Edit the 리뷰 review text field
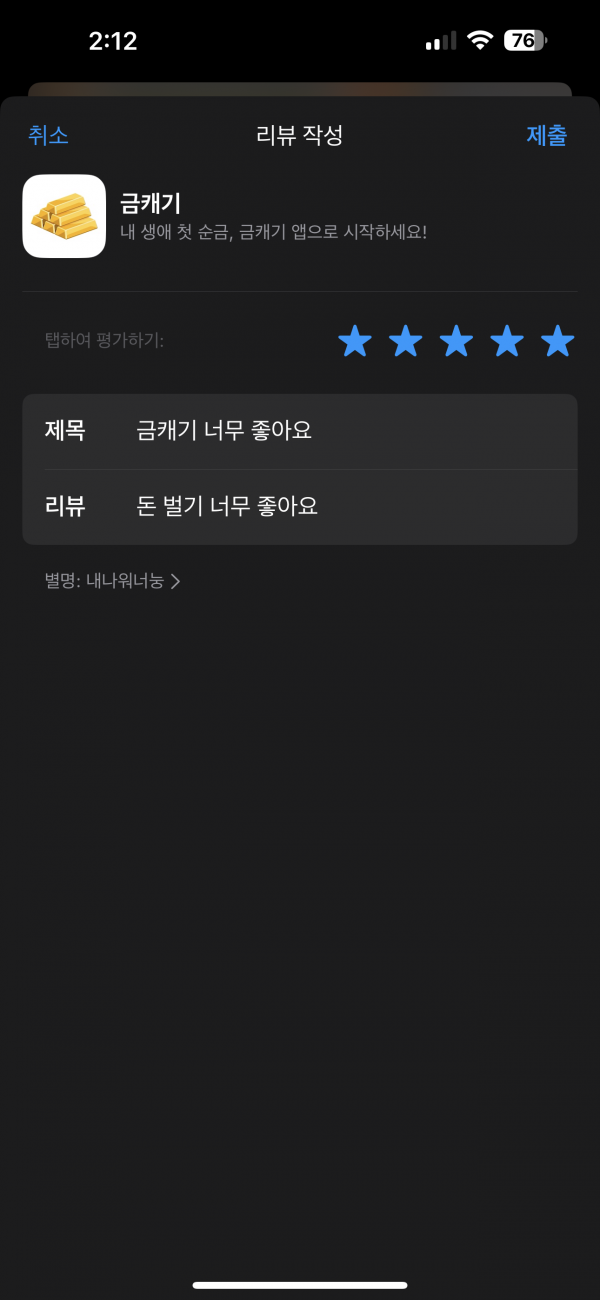This screenshot has width=600, height=1300. click(x=300, y=507)
